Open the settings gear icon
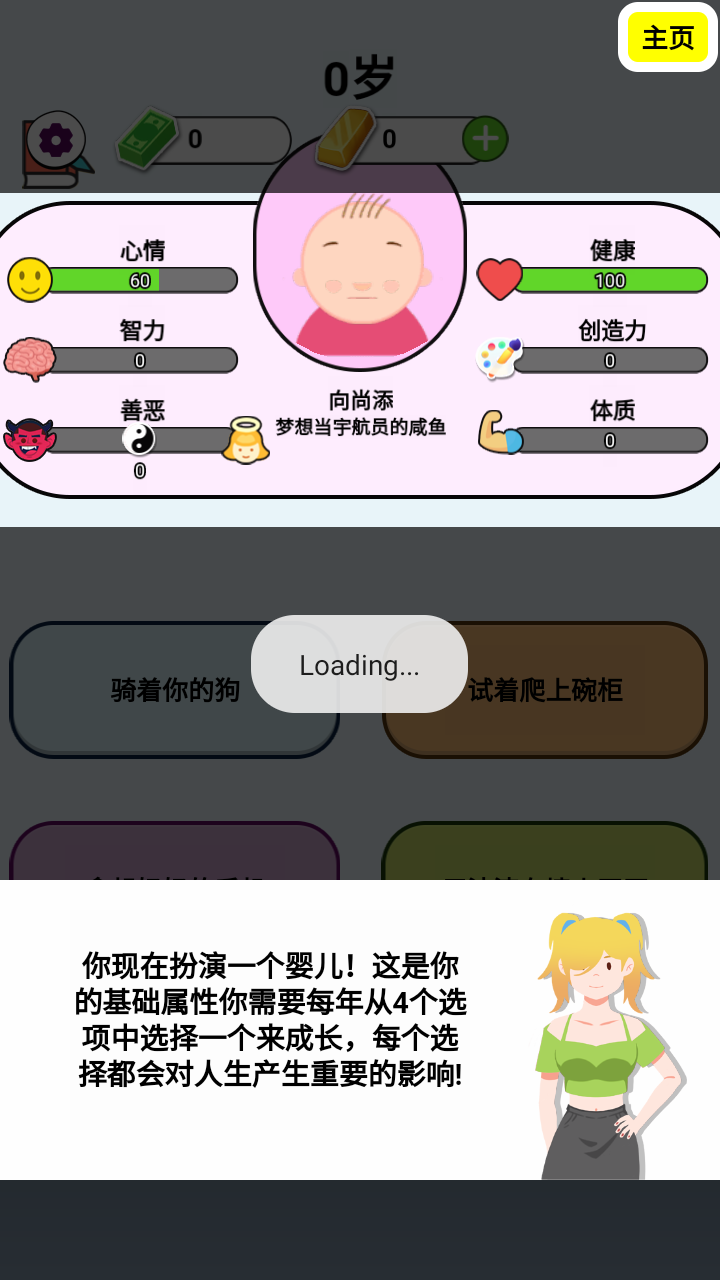Viewport: 720px width, 1280px height. point(56,140)
